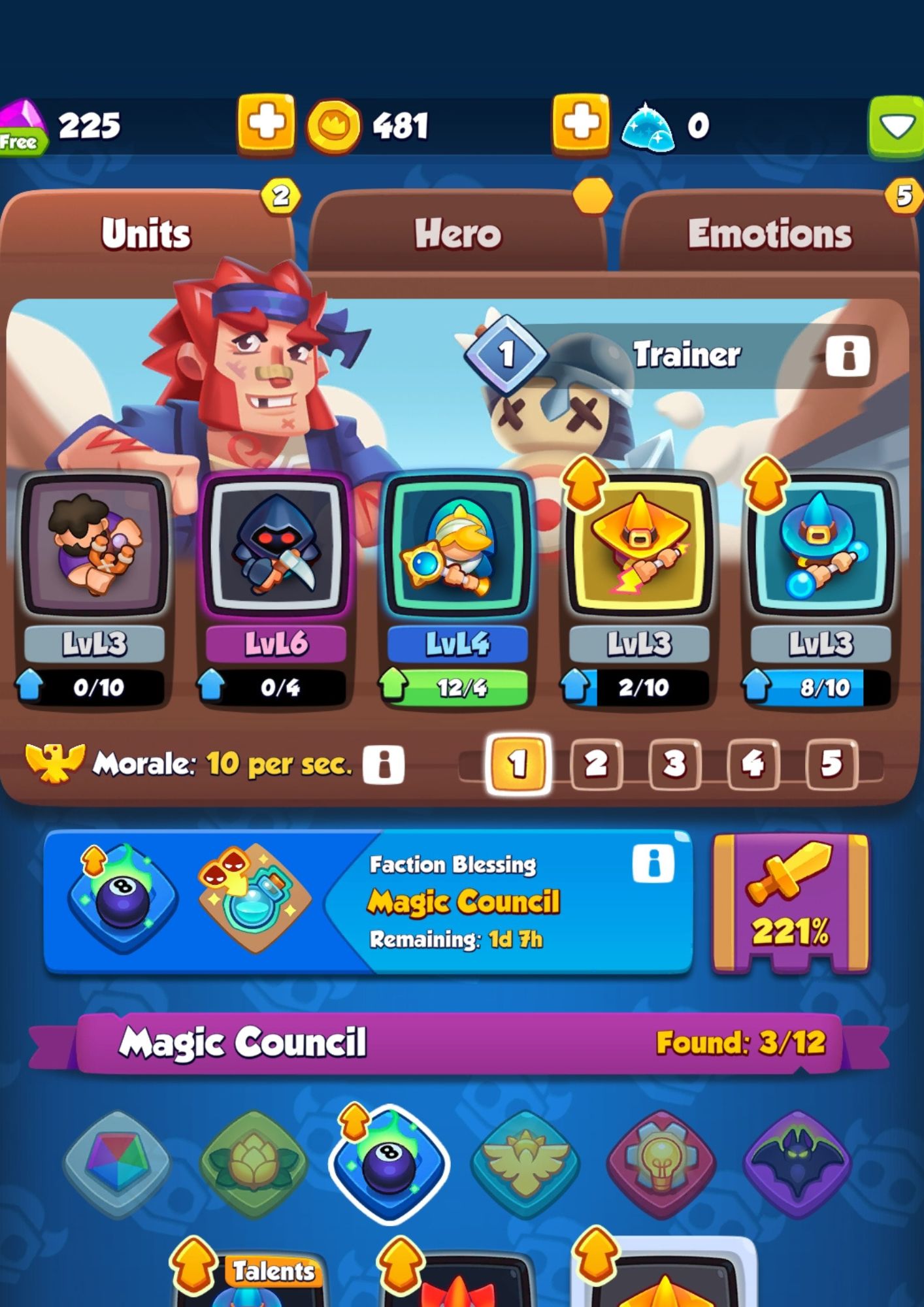Screen dimensions: 924x1307
Task: Select the bat faction icon
Action: (x=797, y=1163)
